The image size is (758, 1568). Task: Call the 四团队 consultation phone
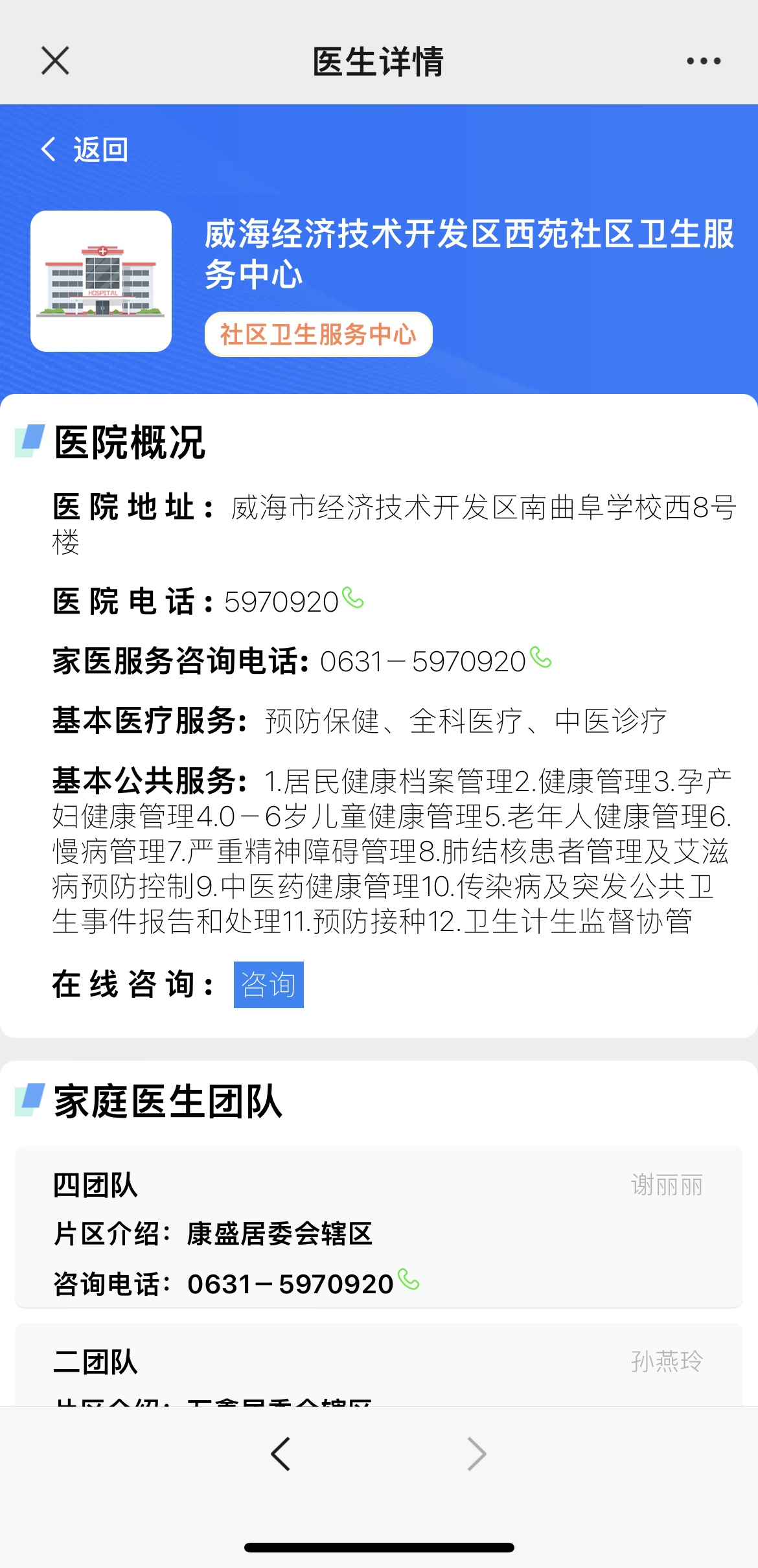click(x=409, y=1280)
